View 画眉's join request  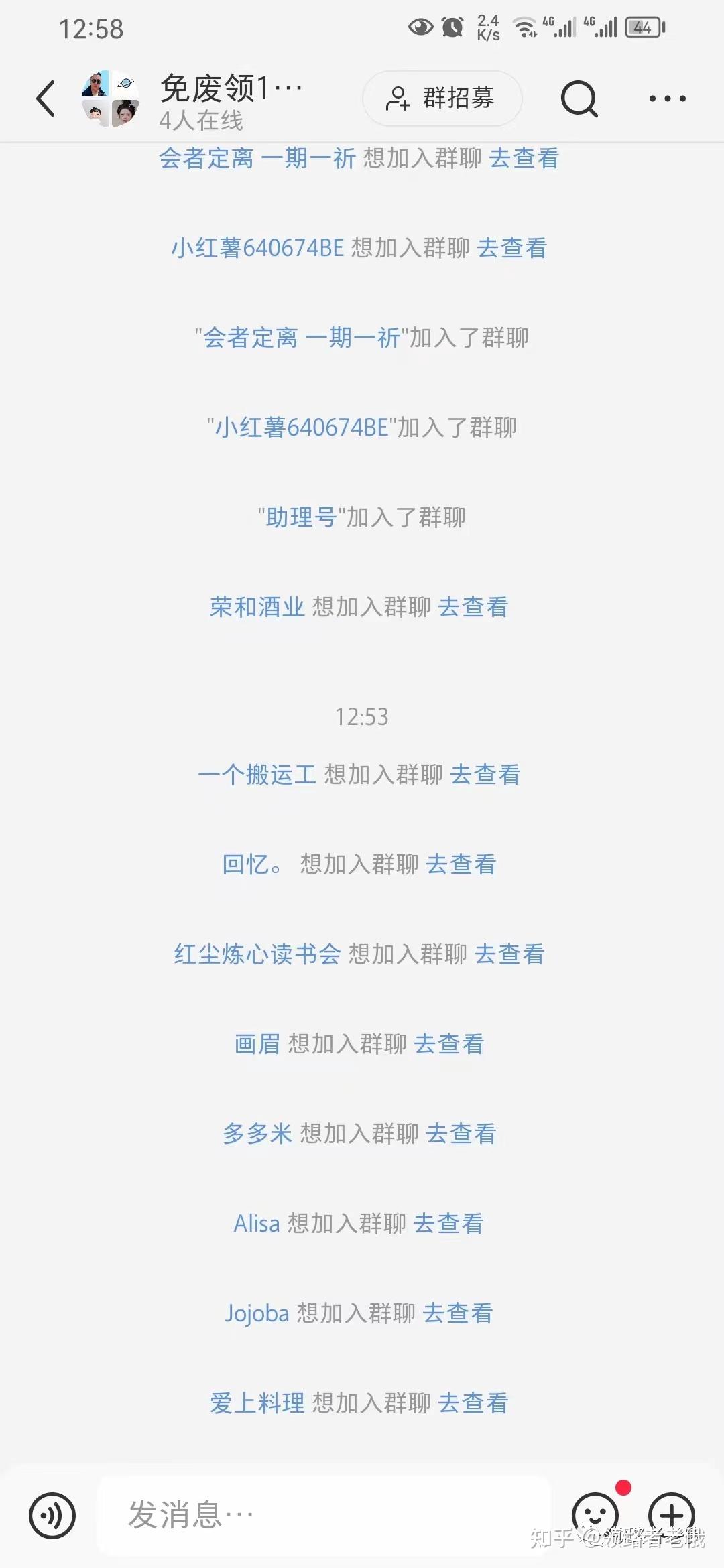(x=449, y=1044)
